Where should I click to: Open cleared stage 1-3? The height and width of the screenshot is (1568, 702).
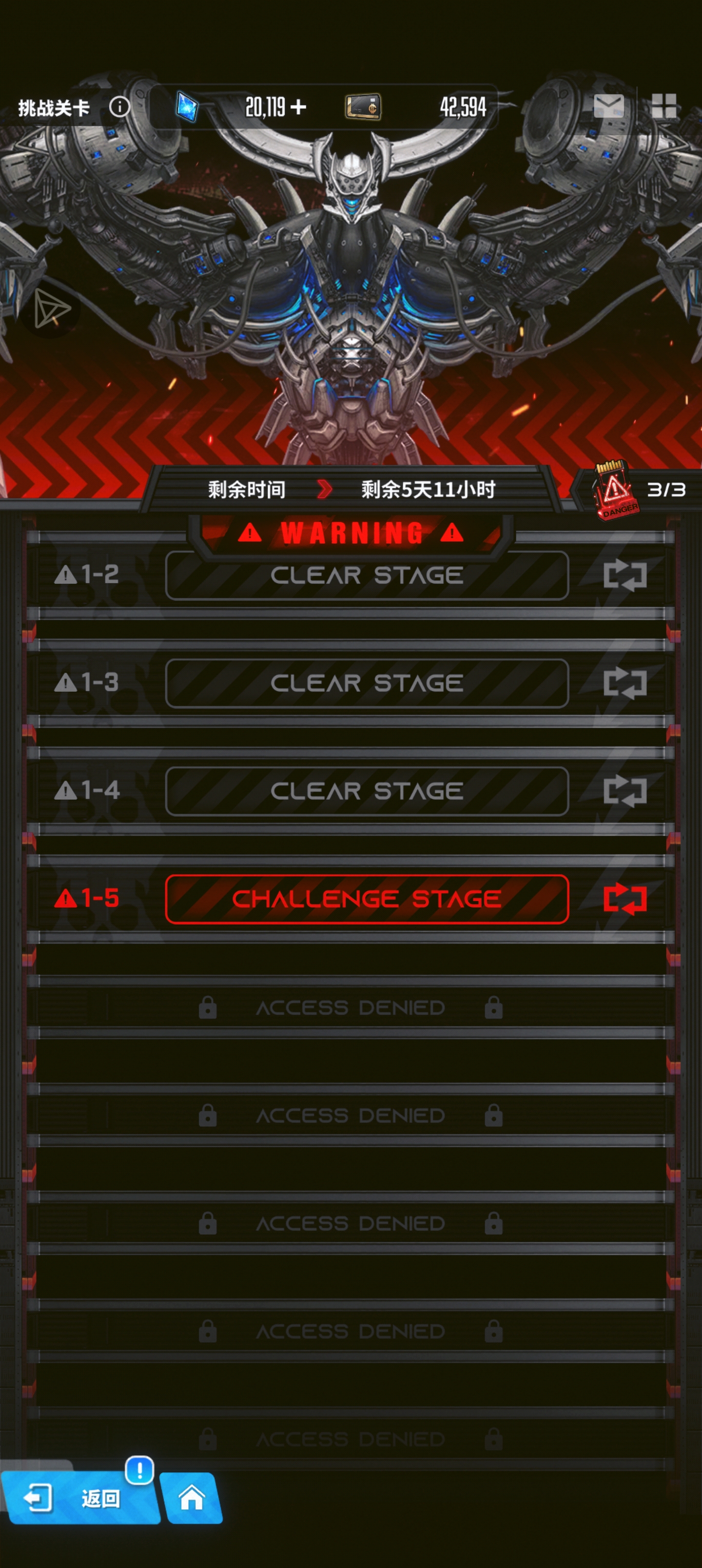click(x=367, y=683)
